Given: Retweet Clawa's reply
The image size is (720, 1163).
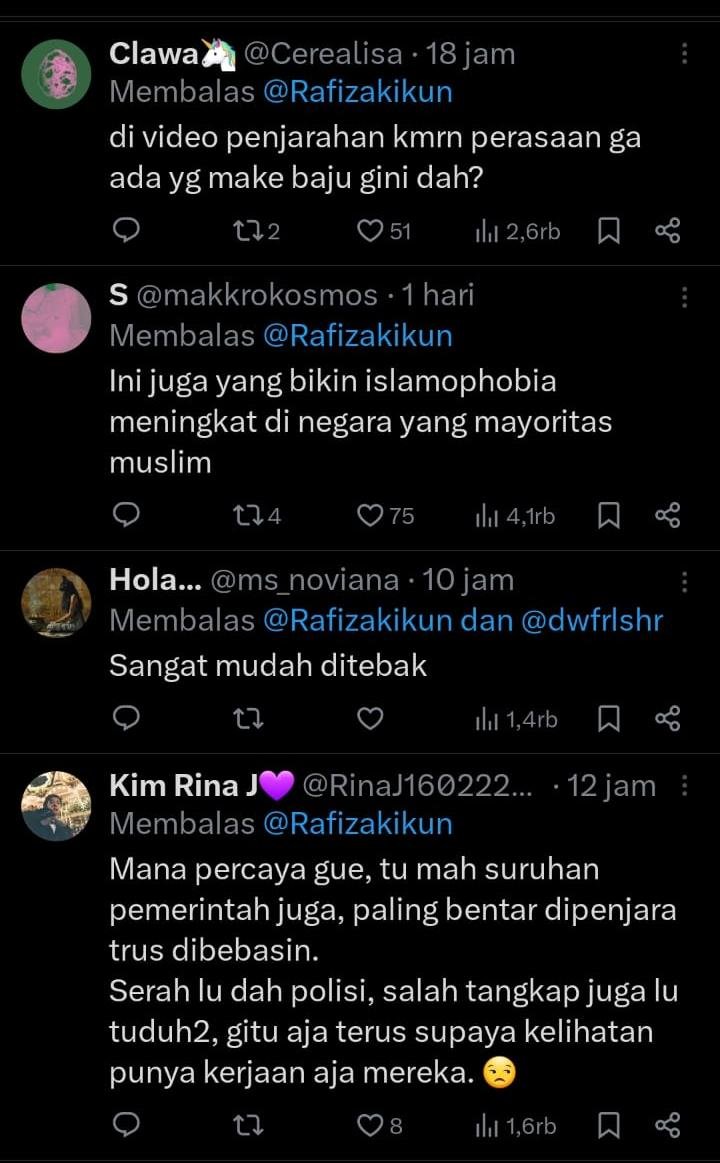Looking at the screenshot, I should [245, 231].
